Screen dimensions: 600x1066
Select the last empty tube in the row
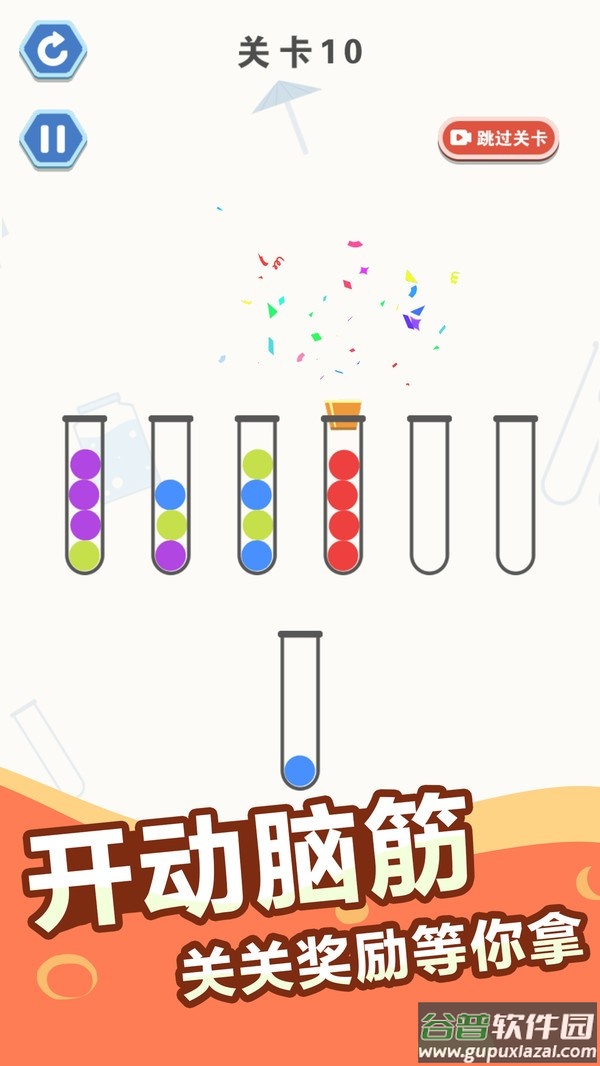pyautogui.click(x=515, y=497)
